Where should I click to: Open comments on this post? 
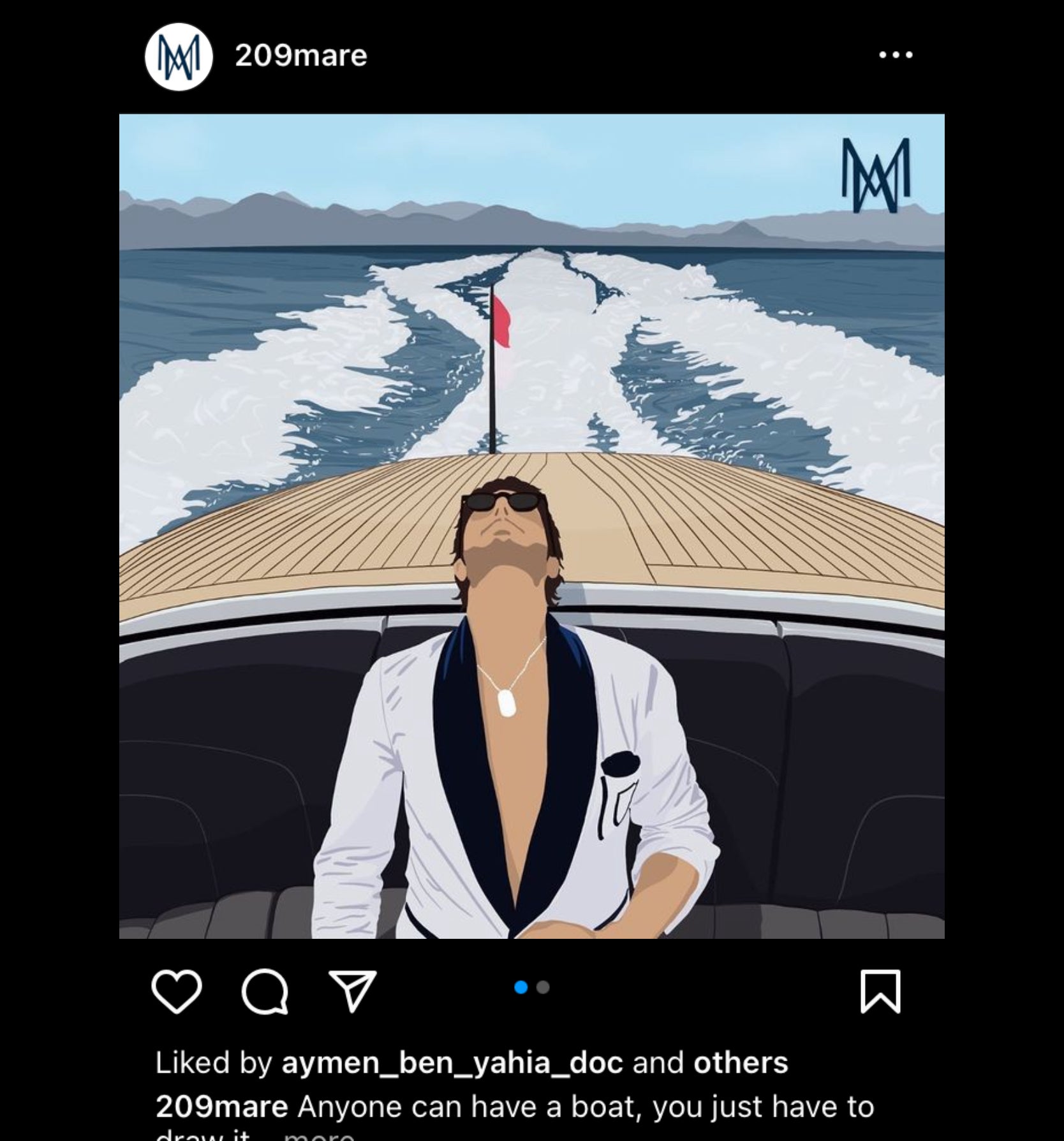pyautogui.click(x=265, y=992)
